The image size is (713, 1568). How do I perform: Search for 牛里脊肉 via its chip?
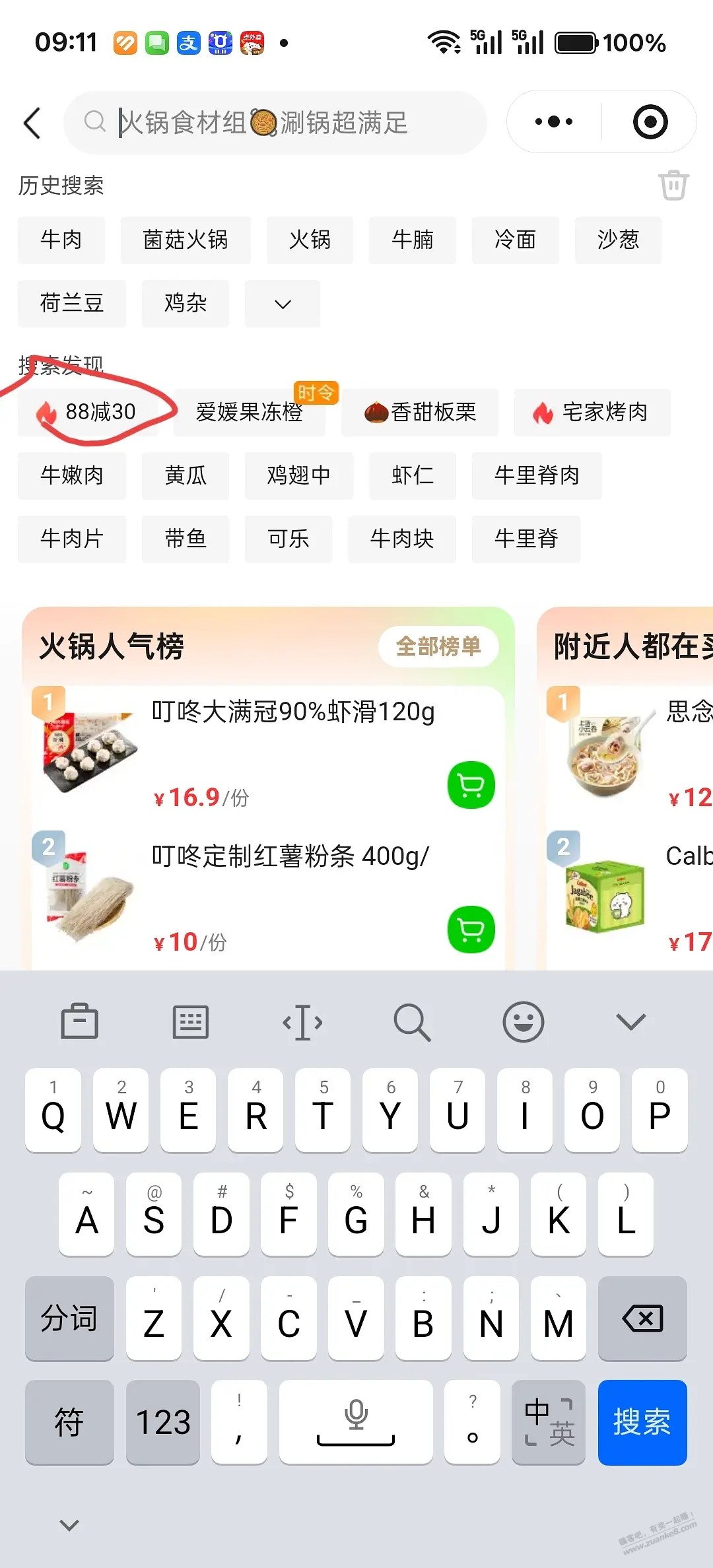(537, 475)
